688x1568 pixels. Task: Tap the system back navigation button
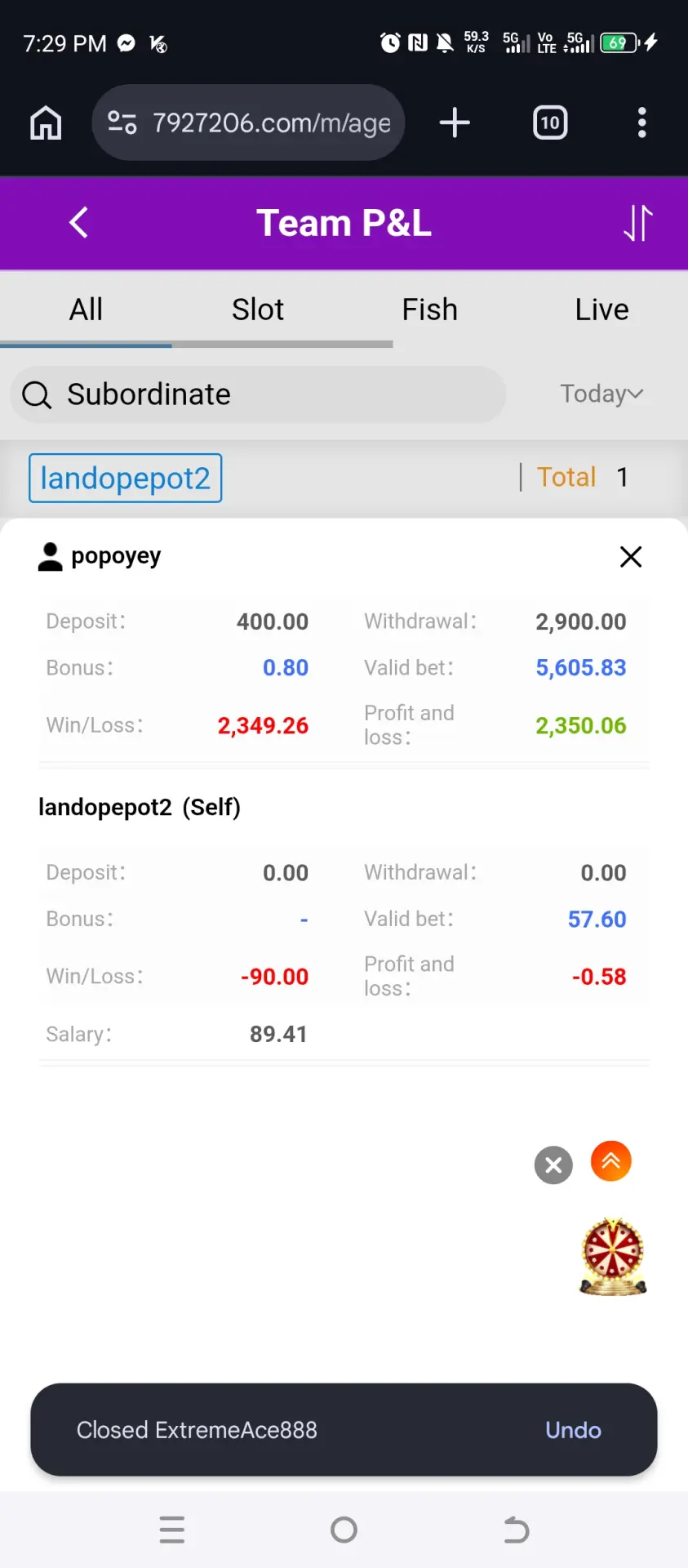click(x=516, y=1530)
